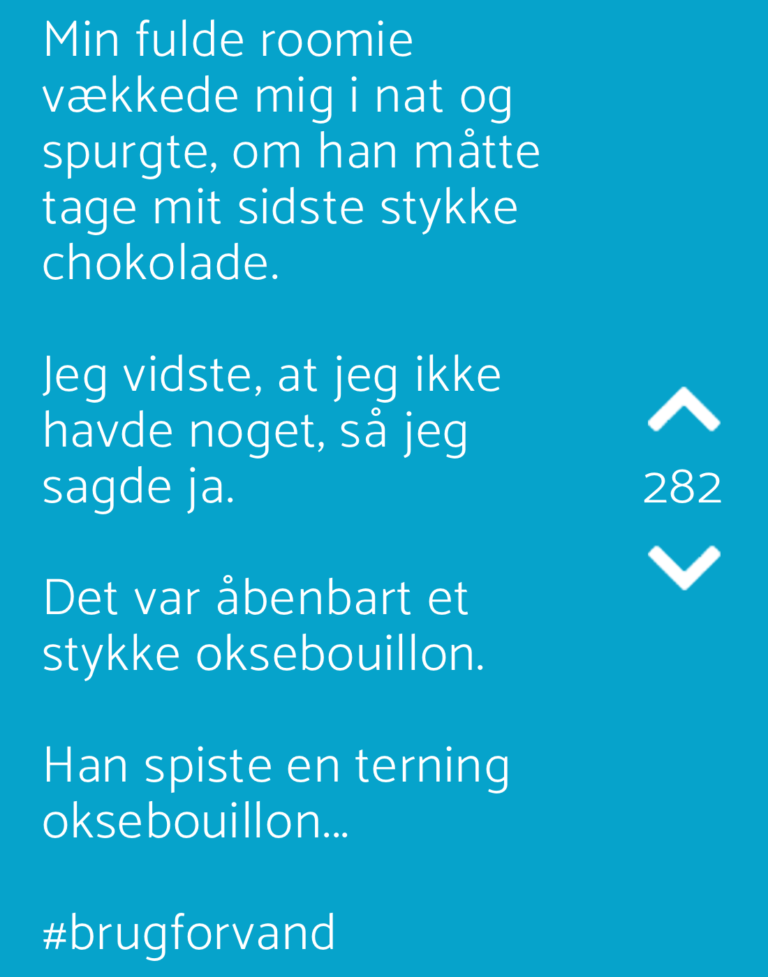Screen dimensions: 768x977
Task: Upvote the roomie oksebouillon post
Action: coord(683,409)
